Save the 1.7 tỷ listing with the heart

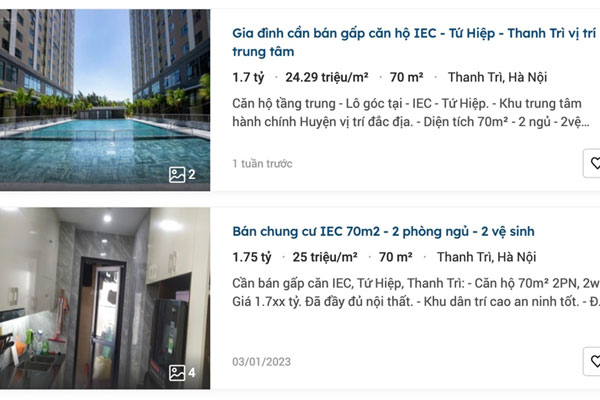(593, 162)
